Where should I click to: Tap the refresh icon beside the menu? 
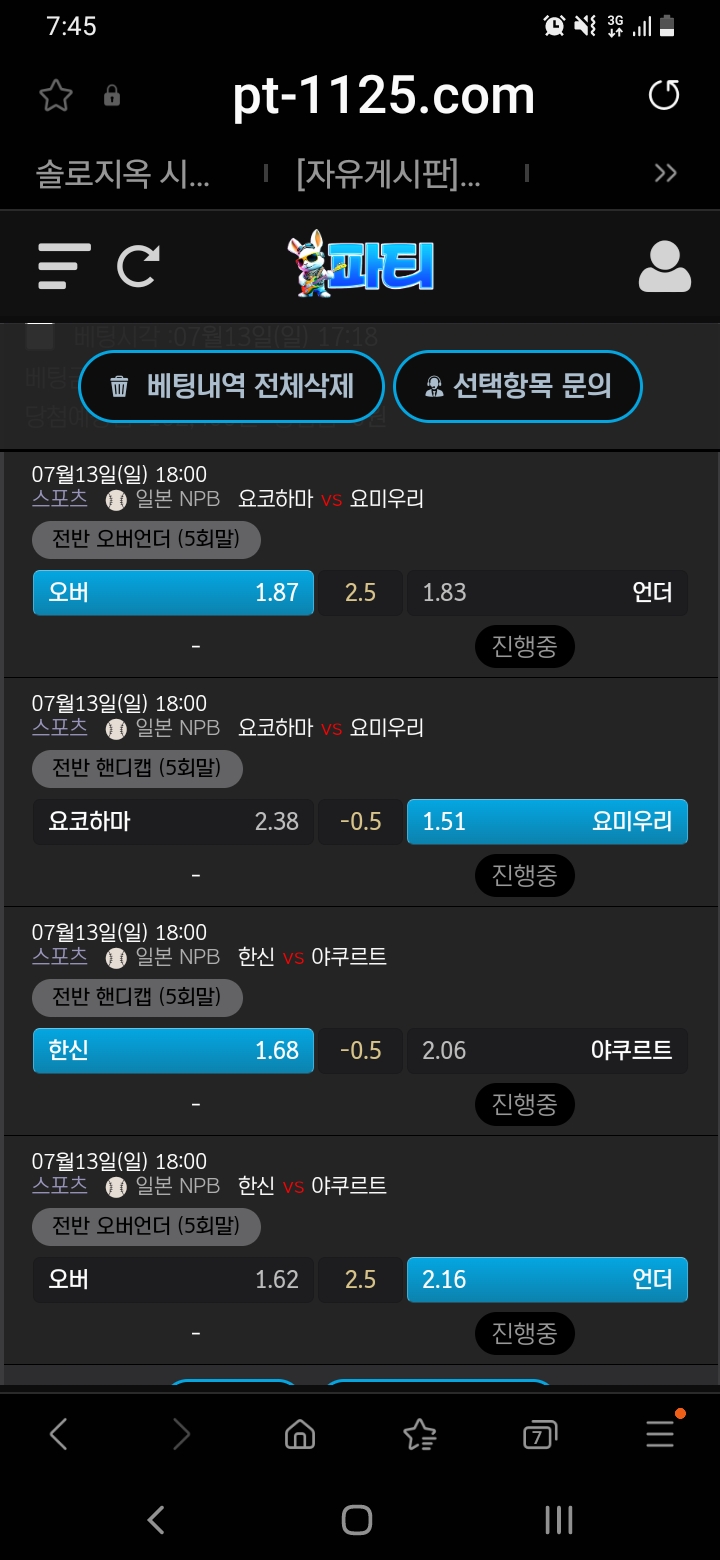click(x=138, y=266)
